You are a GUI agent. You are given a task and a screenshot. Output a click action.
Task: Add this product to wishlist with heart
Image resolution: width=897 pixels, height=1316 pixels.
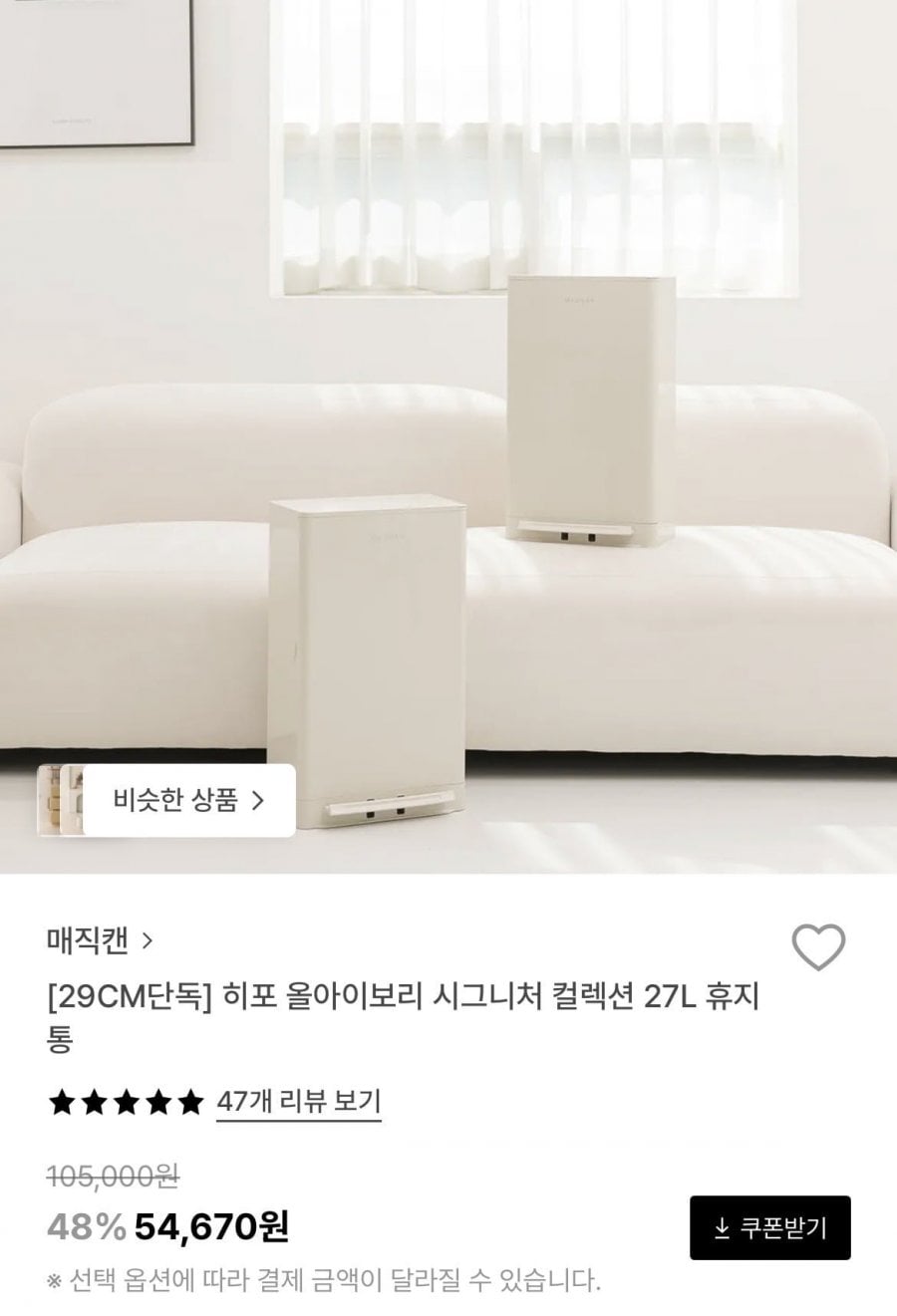pyautogui.click(x=817, y=946)
